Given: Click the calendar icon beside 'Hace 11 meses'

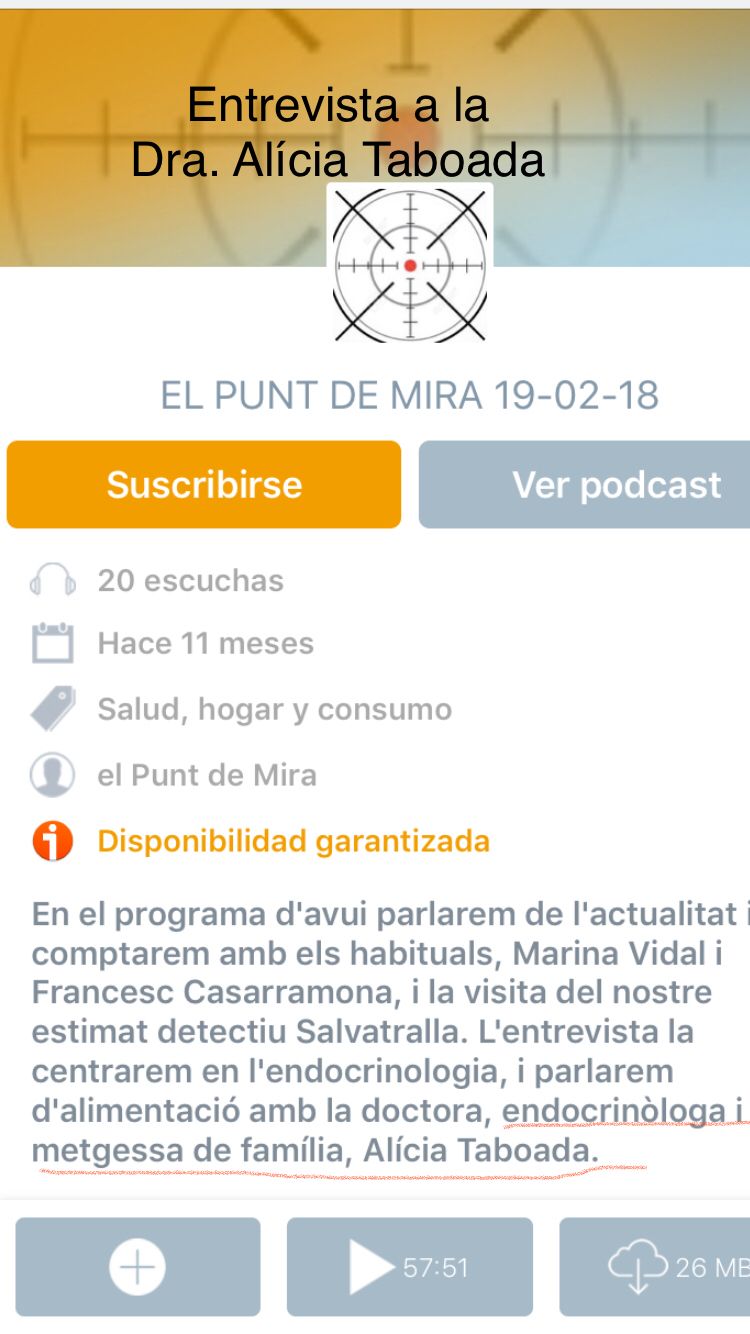Looking at the screenshot, I should click(53, 643).
